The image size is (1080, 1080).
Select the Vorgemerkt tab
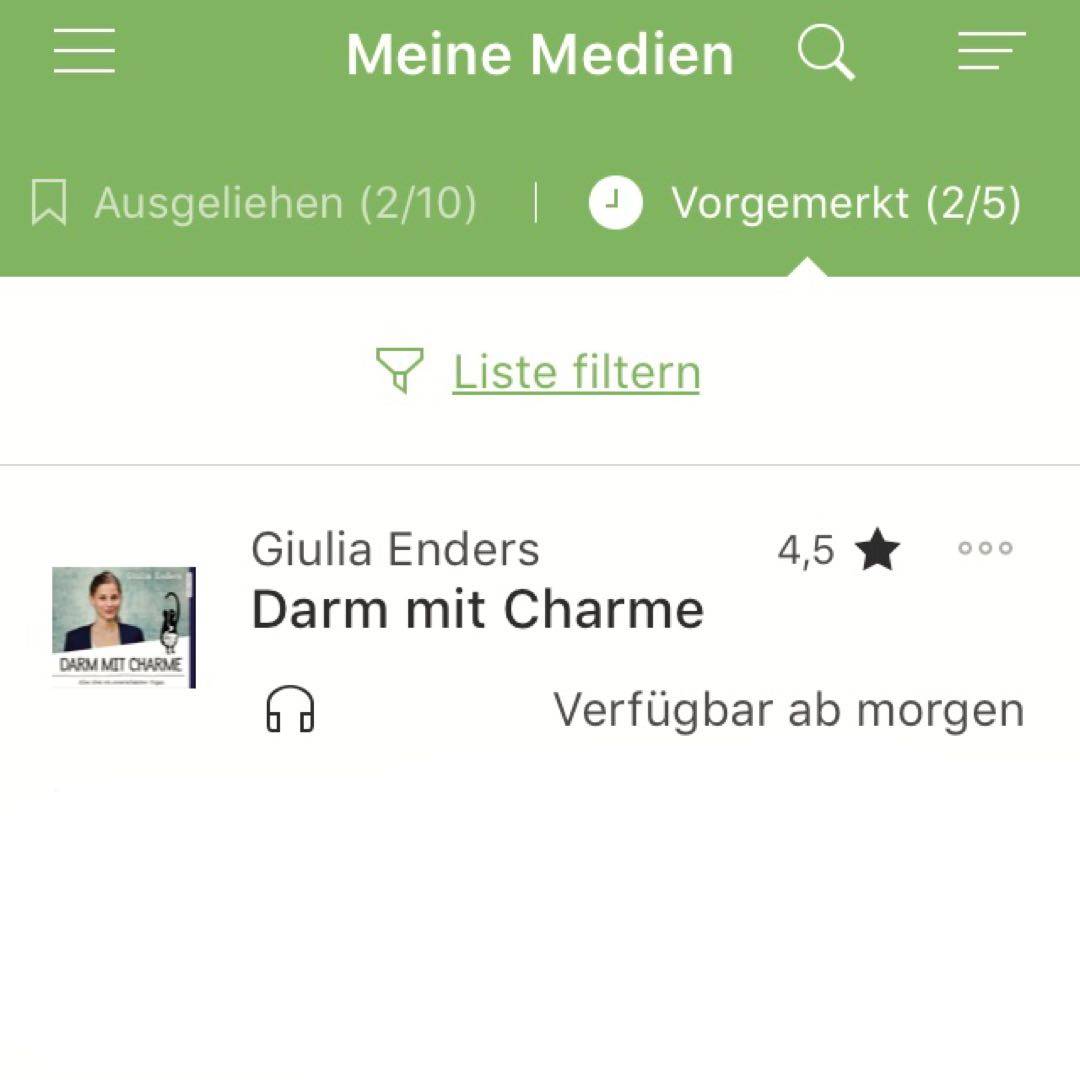coord(806,203)
